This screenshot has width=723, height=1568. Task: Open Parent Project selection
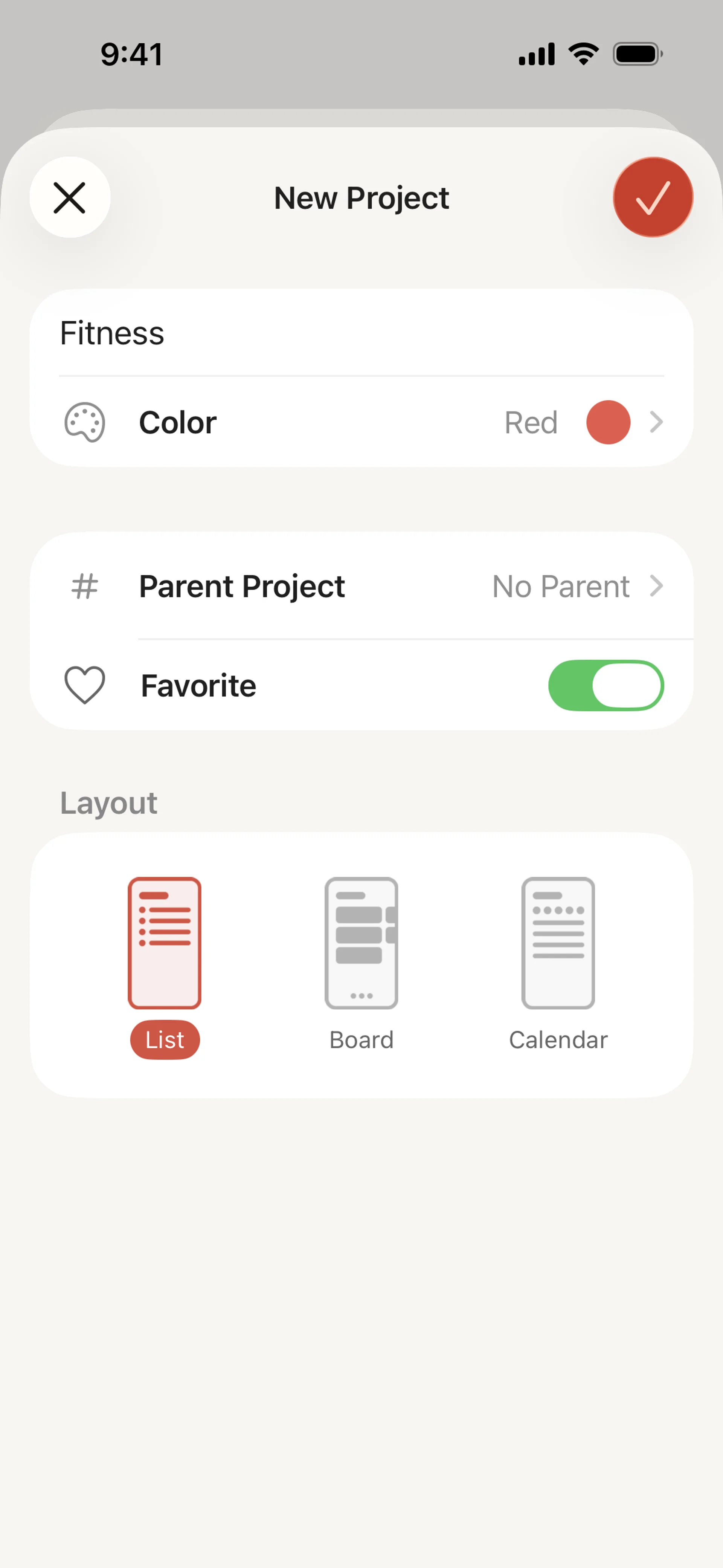coord(361,587)
